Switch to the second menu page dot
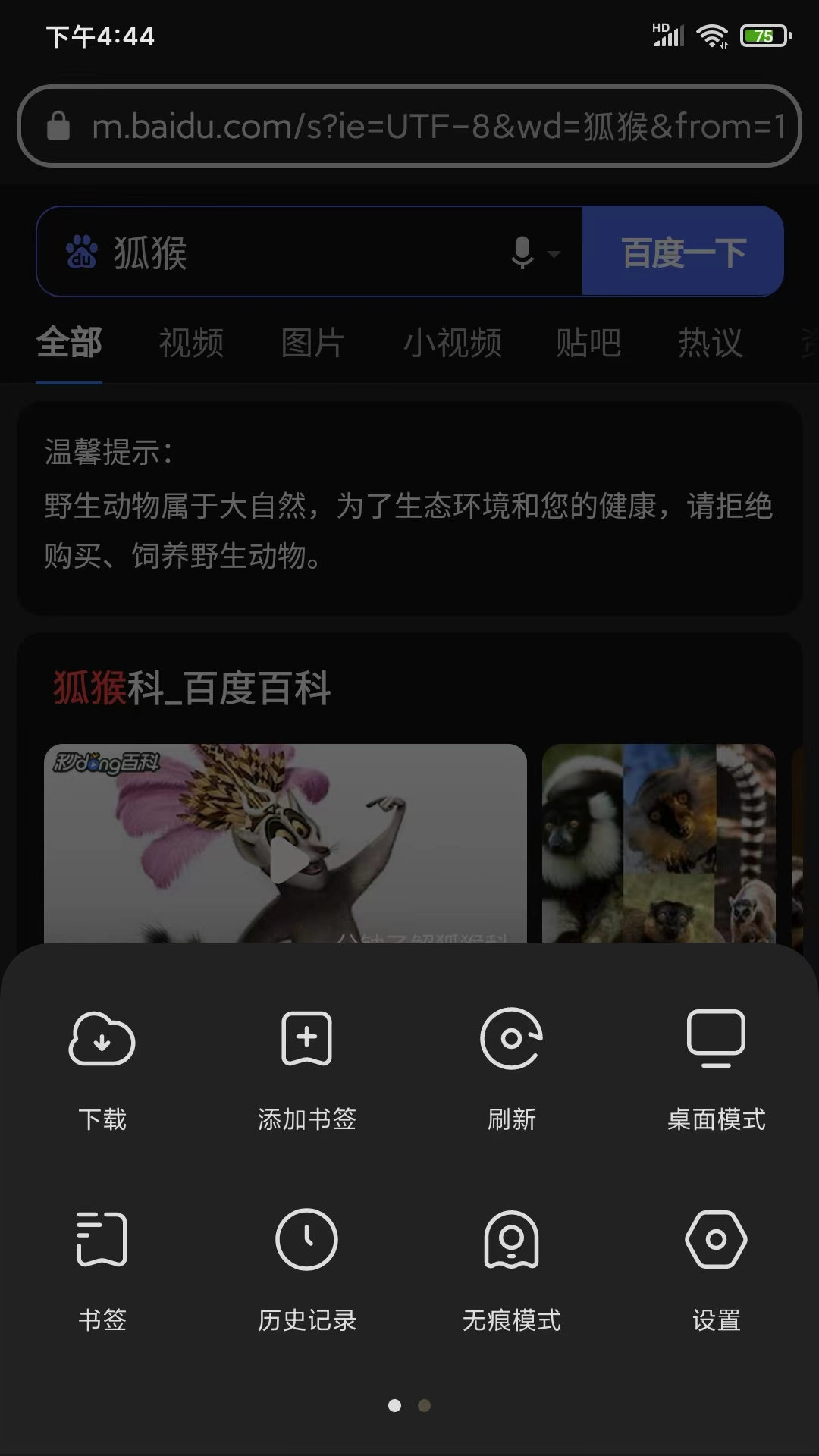Screen dimensions: 819x1456 [x=424, y=1405]
